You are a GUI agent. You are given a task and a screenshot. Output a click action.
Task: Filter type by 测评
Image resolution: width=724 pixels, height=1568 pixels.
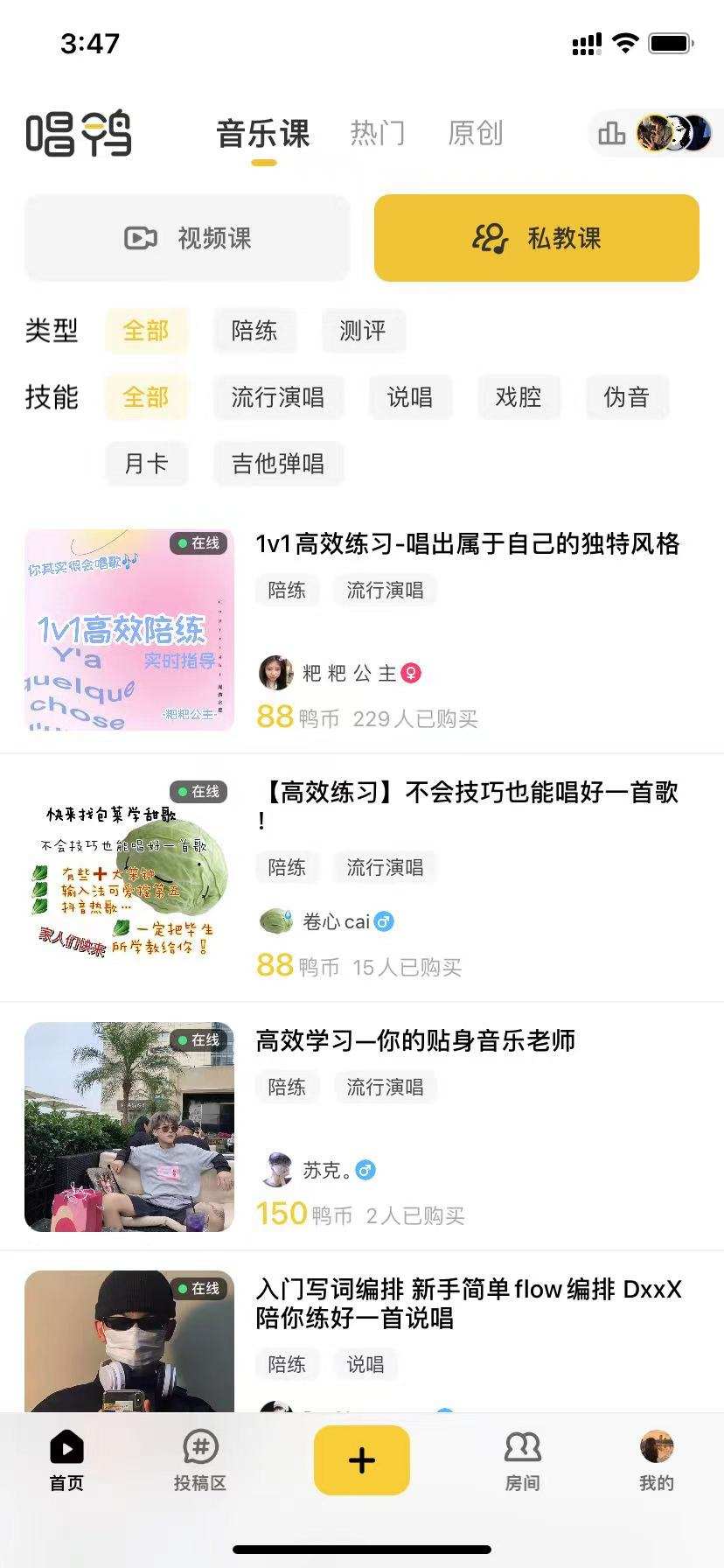click(x=363, y=331)
